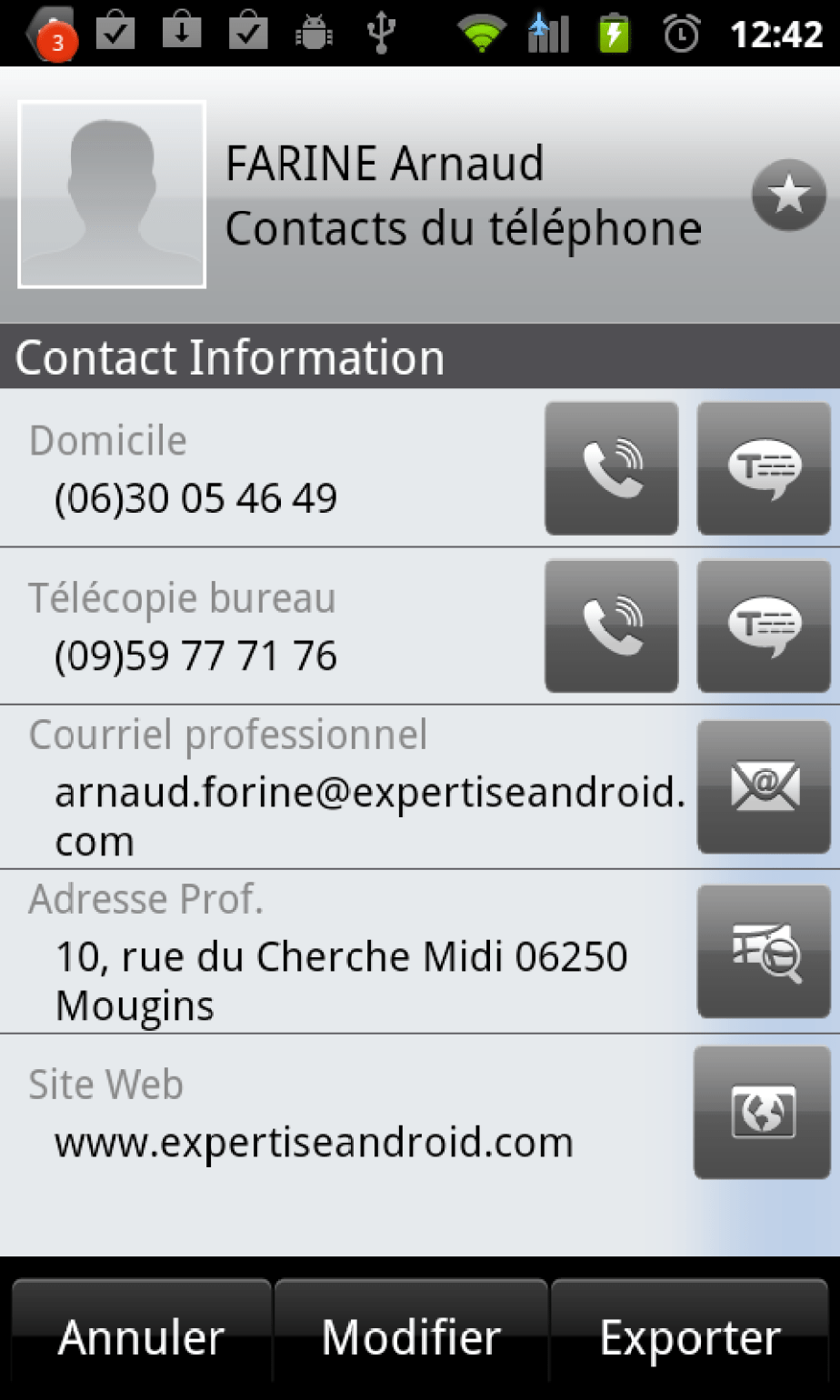
Task: Open the contact photo placeholder
Action: [x=112, y=194]
